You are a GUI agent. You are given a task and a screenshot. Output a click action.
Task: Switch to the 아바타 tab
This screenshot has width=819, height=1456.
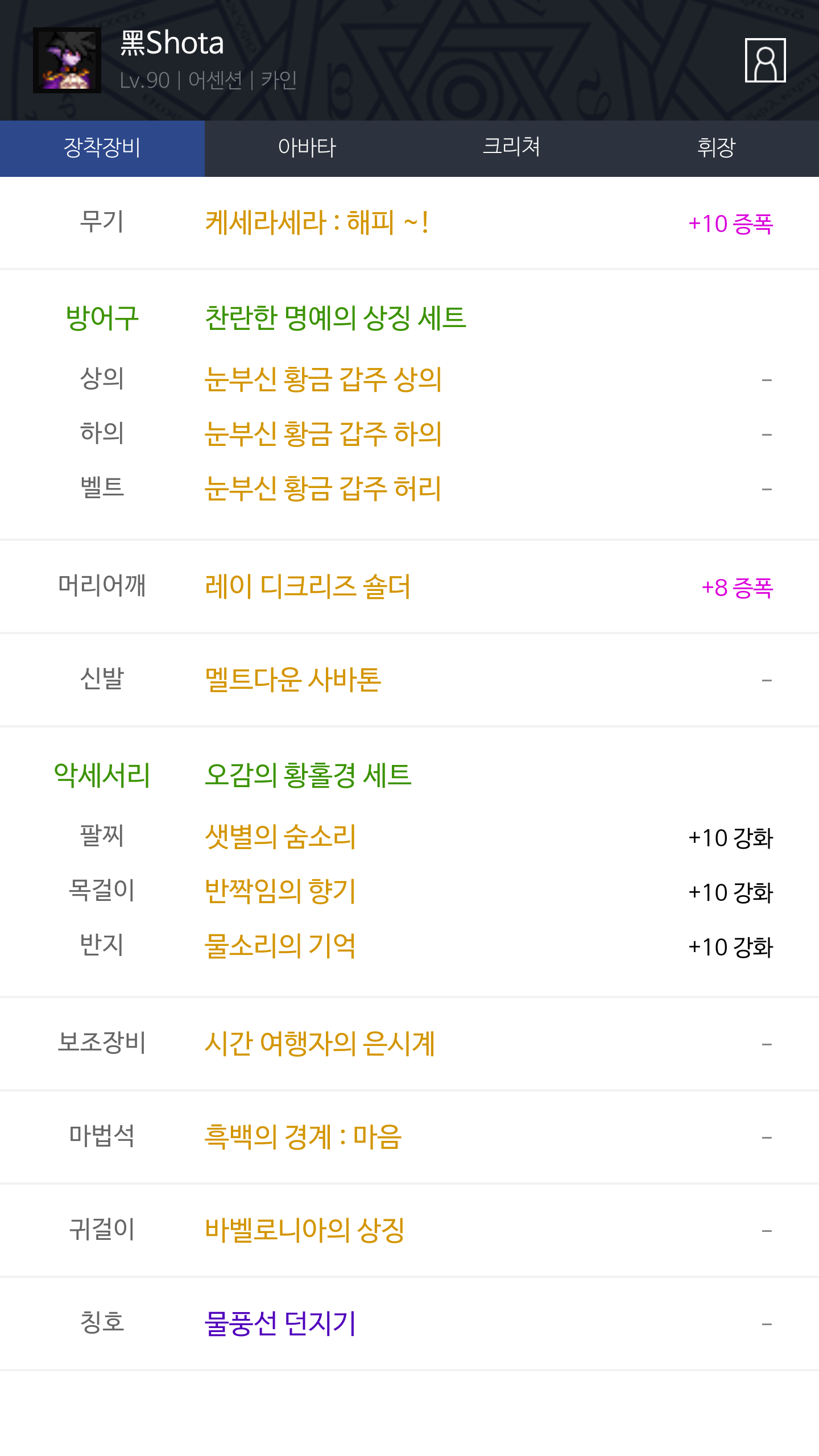(x=307, y=148)
